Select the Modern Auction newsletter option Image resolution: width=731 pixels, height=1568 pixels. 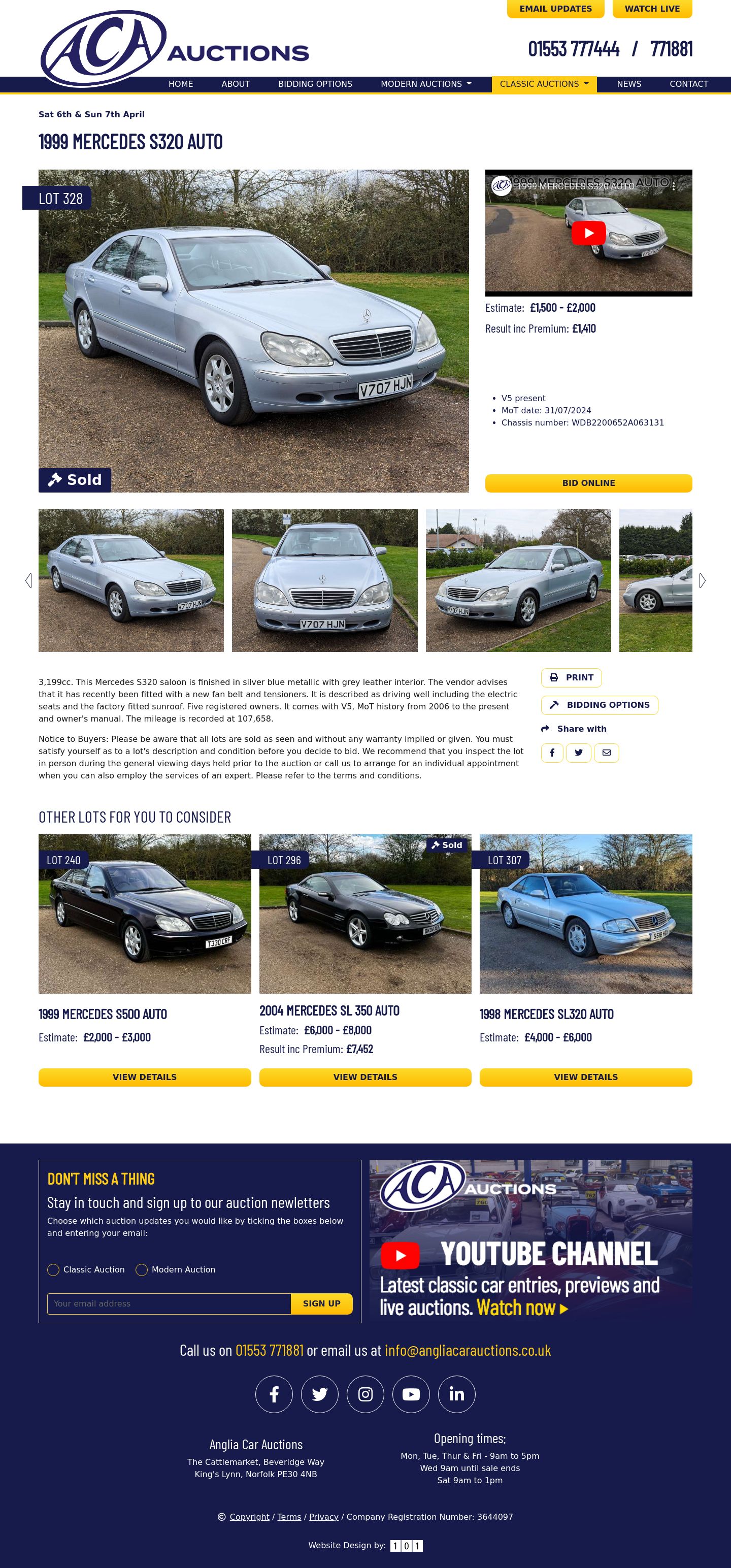142,1270
